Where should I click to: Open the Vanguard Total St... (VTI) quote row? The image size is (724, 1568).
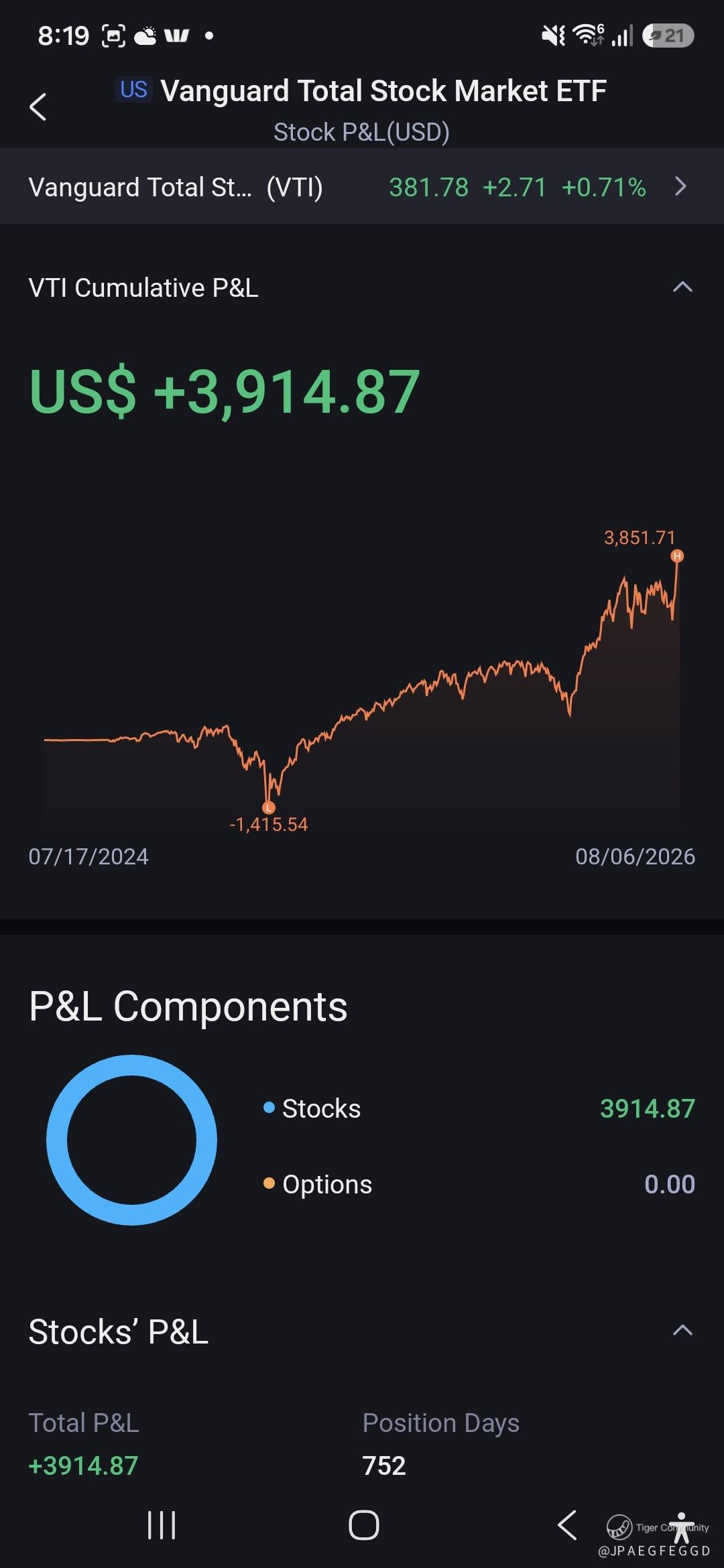pyautogui.click(x=362, y=186)
